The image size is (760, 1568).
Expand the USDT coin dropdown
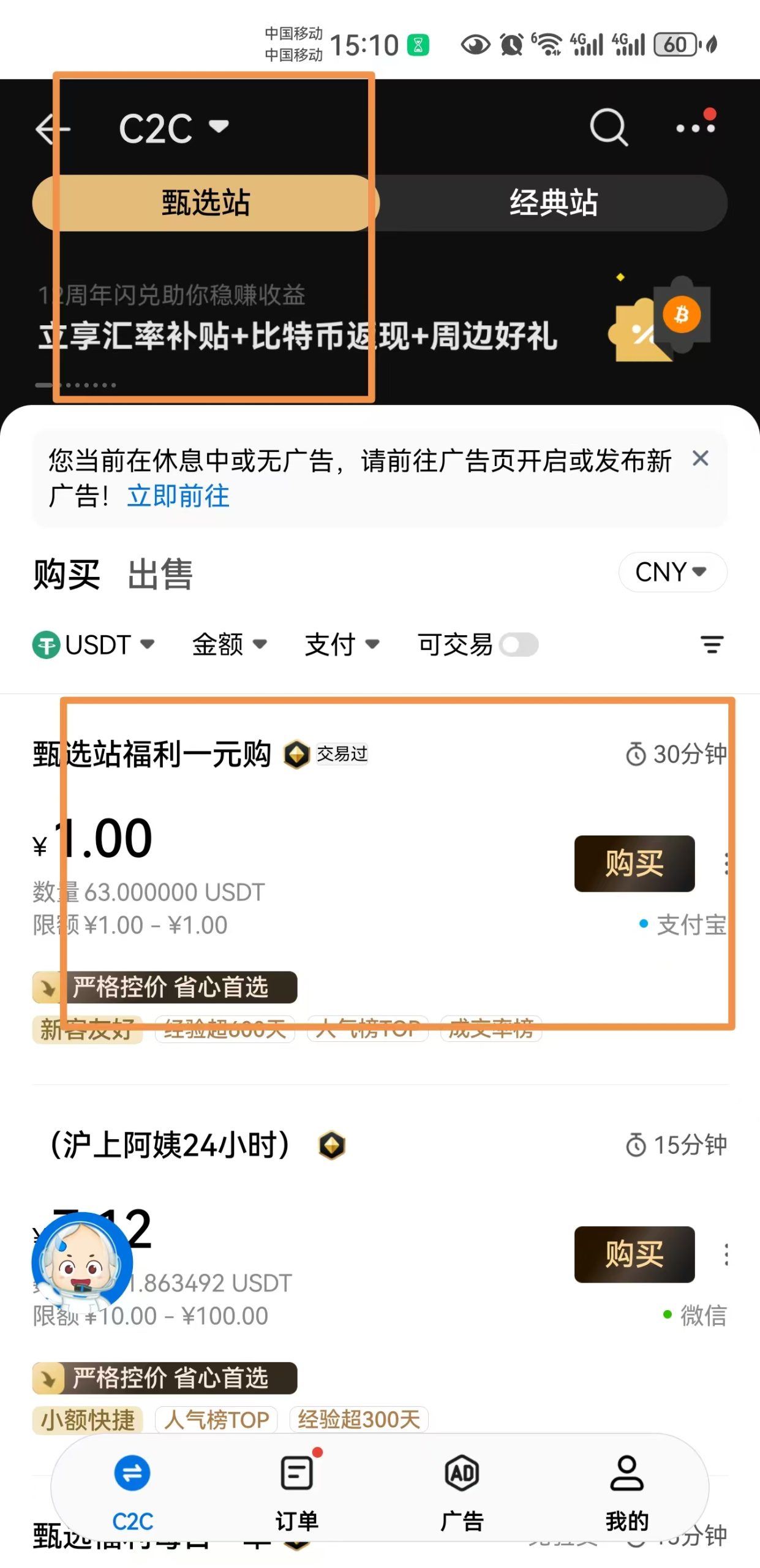coord(94,644)
